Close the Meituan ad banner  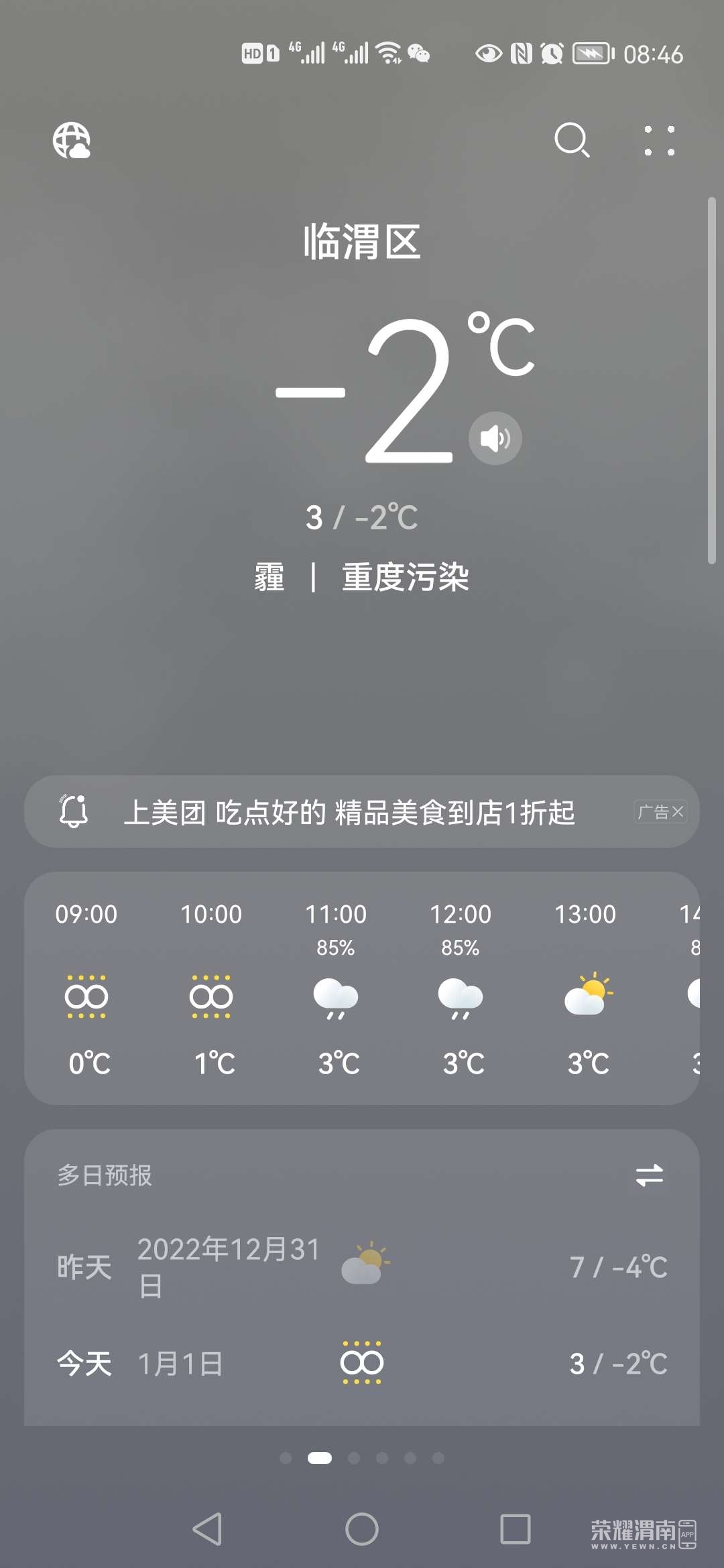678,812
